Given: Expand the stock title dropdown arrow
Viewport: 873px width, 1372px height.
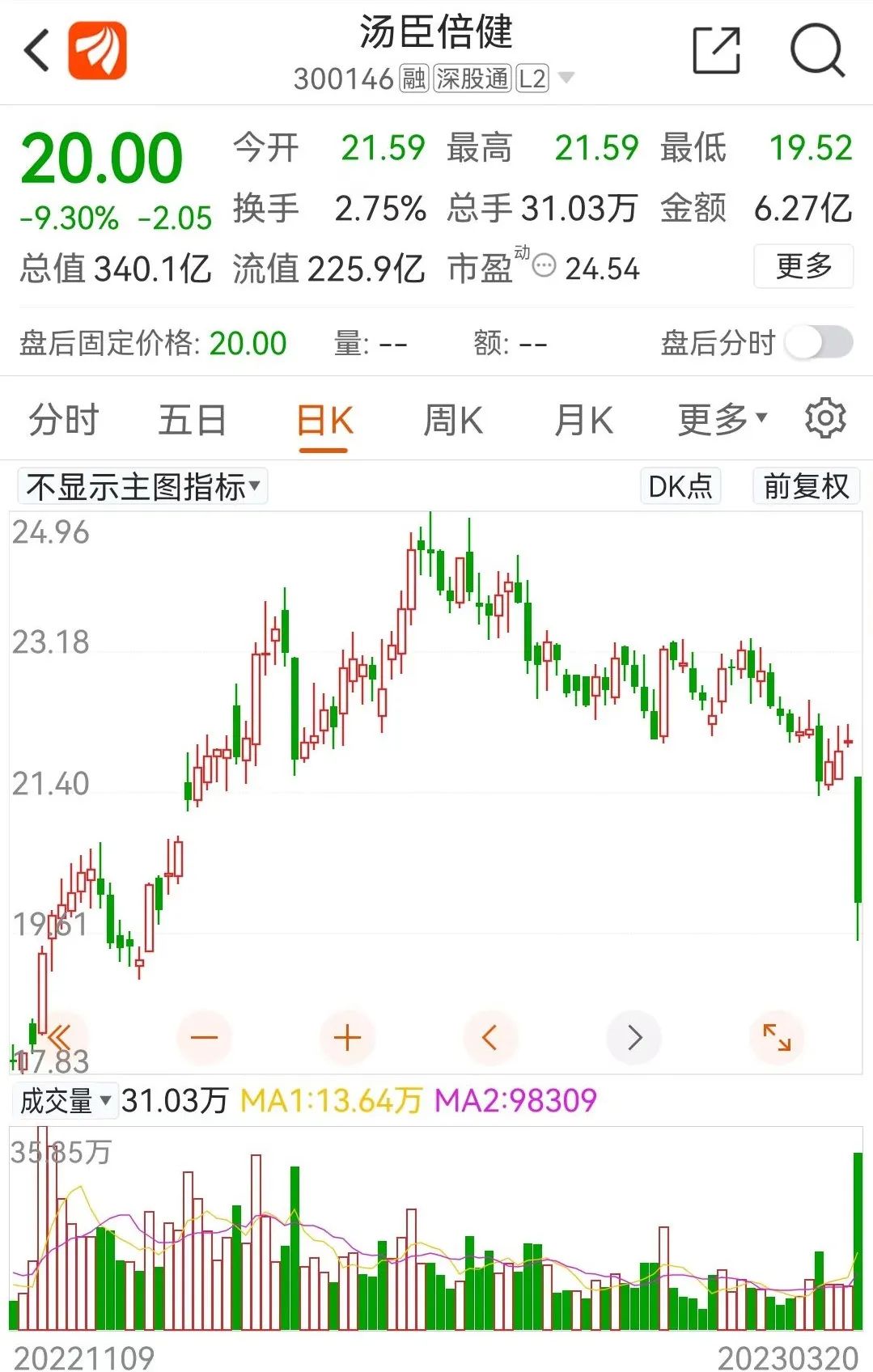Looking at the screenshot, I should click(566, 78).
